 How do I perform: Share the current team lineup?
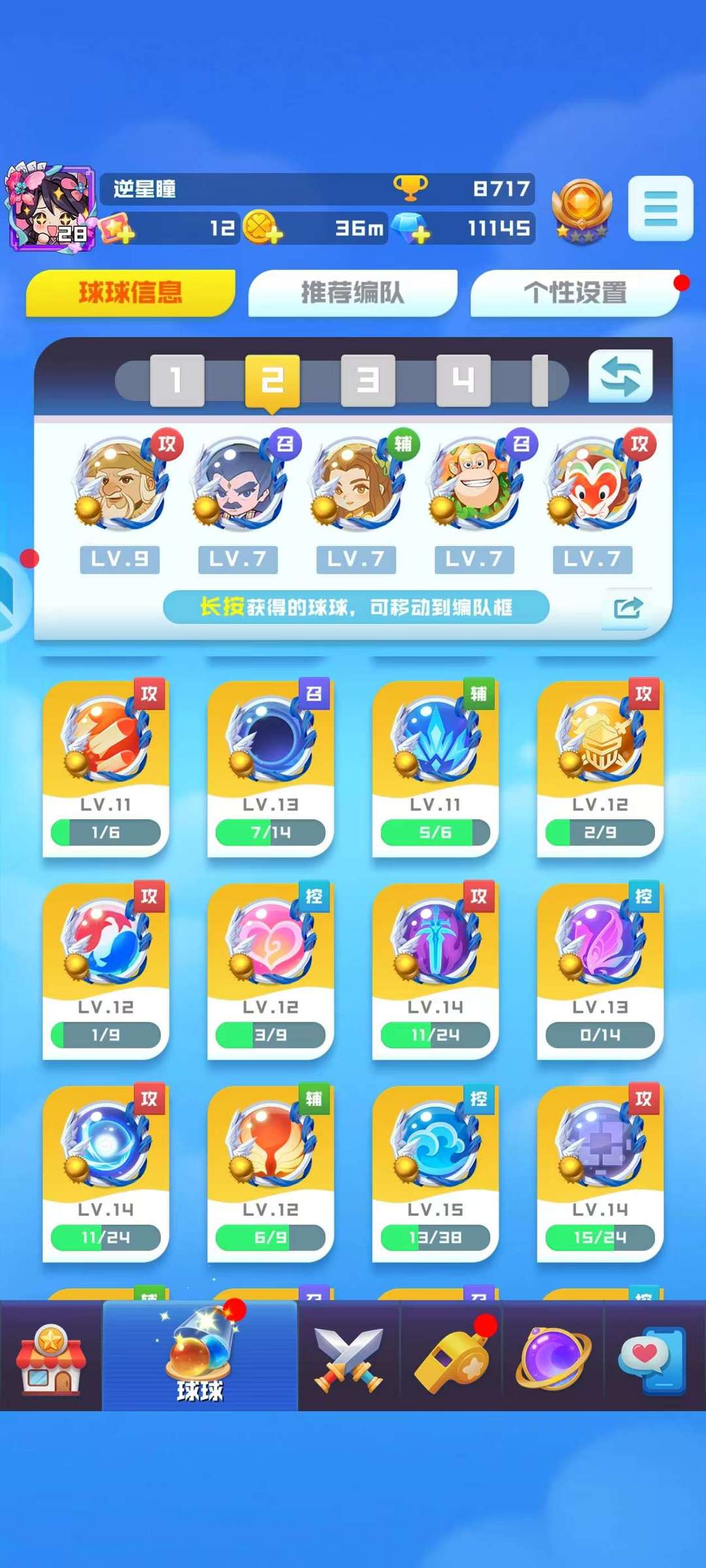(628, 608)
